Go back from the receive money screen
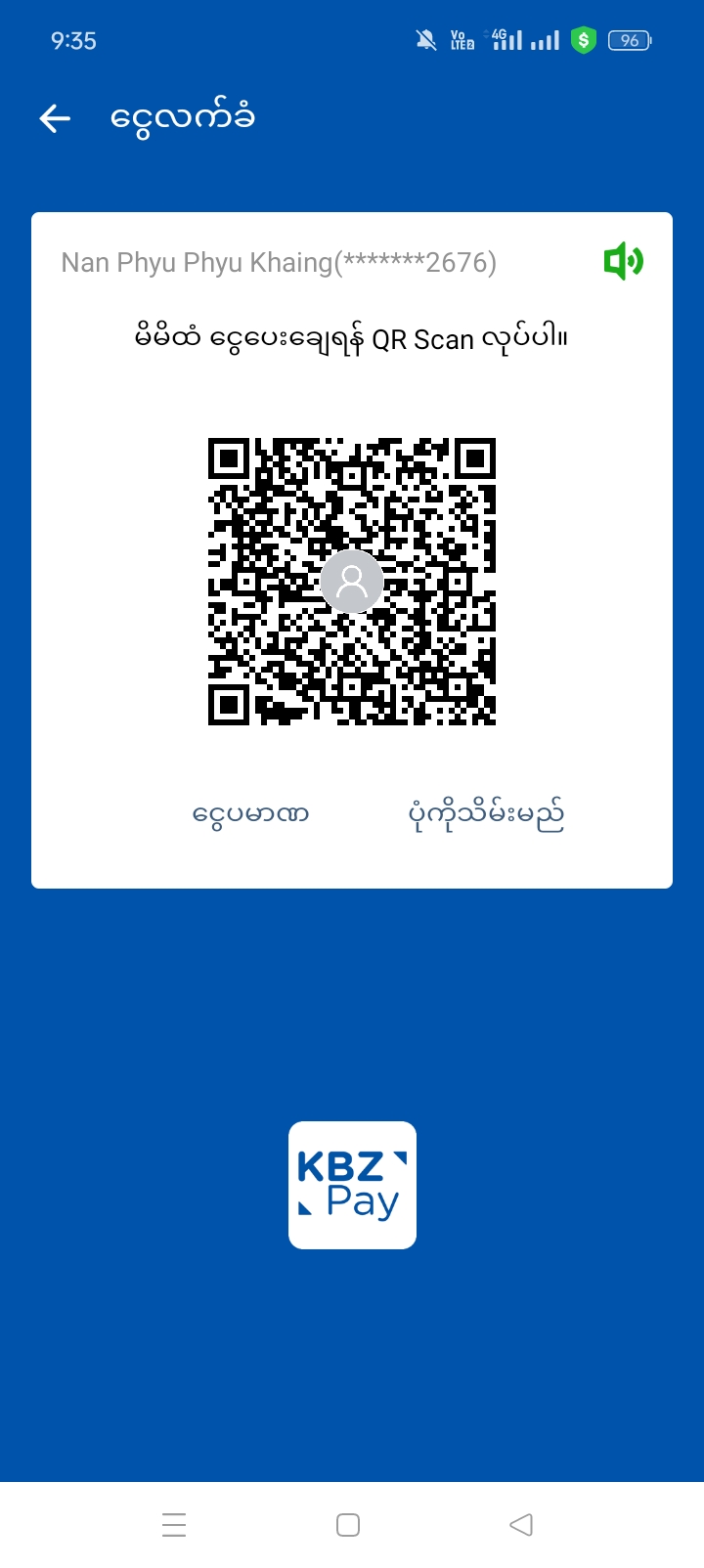This screenshot has width=704, height=1568. (x=55, y=119)
